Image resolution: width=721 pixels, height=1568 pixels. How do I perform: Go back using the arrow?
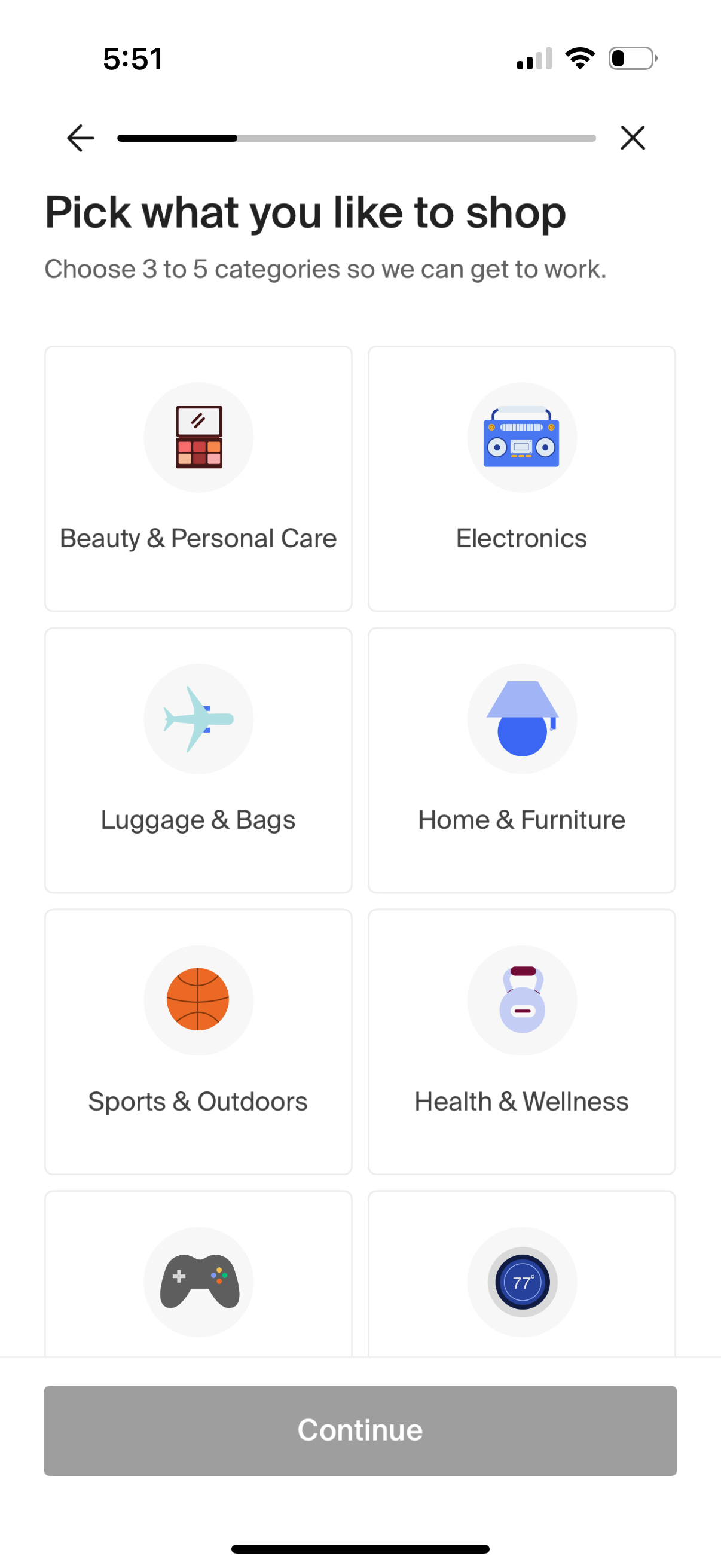click(80, 138)
